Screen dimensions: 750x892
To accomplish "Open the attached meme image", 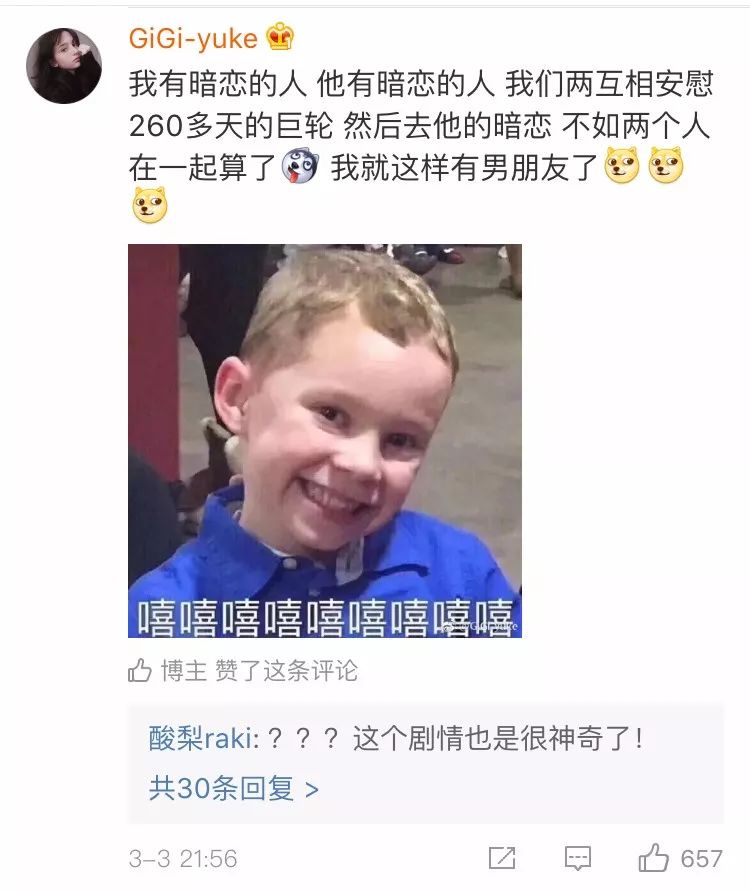I will click(325, 440).
